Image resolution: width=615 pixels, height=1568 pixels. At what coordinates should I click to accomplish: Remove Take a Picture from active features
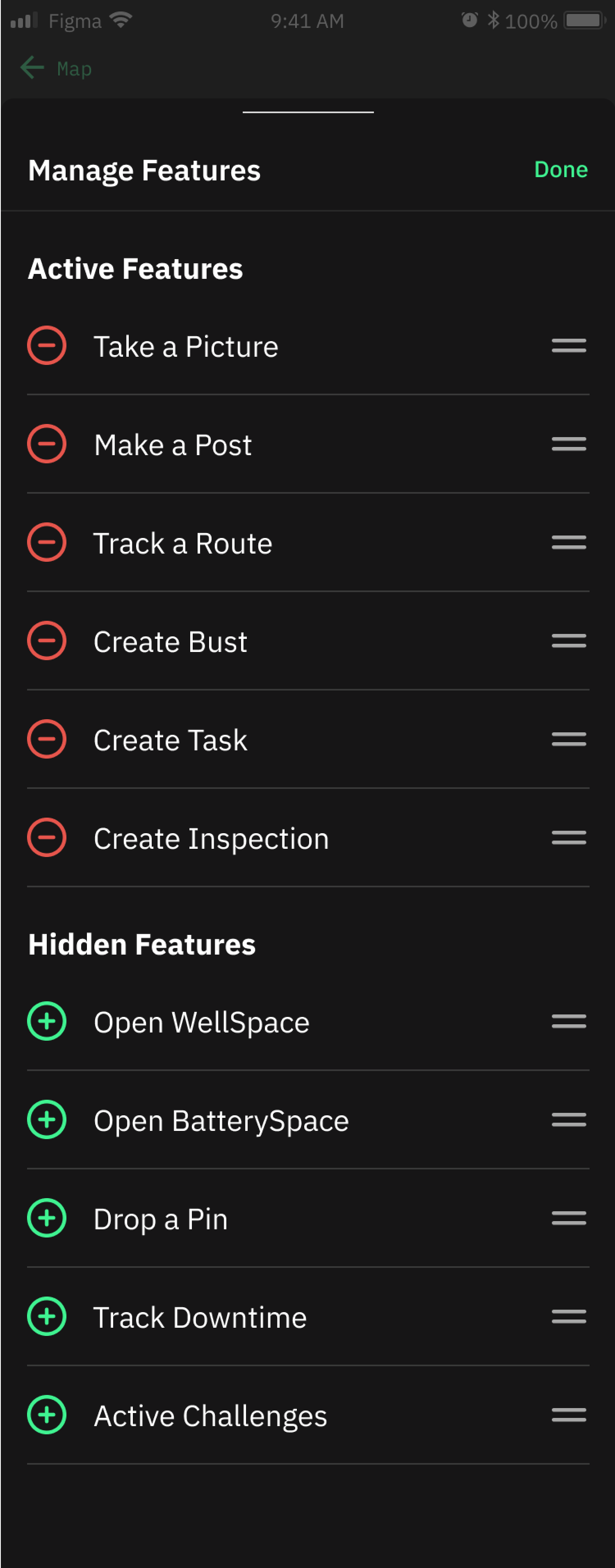pos(47,346)
